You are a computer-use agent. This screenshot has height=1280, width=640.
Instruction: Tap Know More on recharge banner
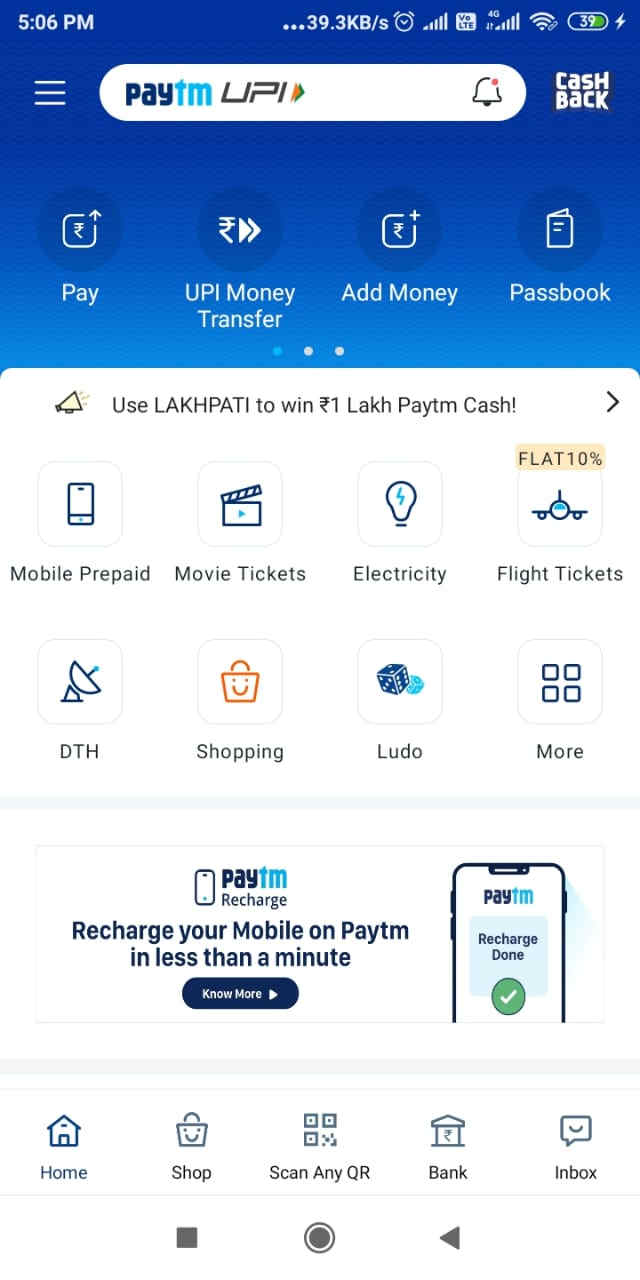point(240,994)
